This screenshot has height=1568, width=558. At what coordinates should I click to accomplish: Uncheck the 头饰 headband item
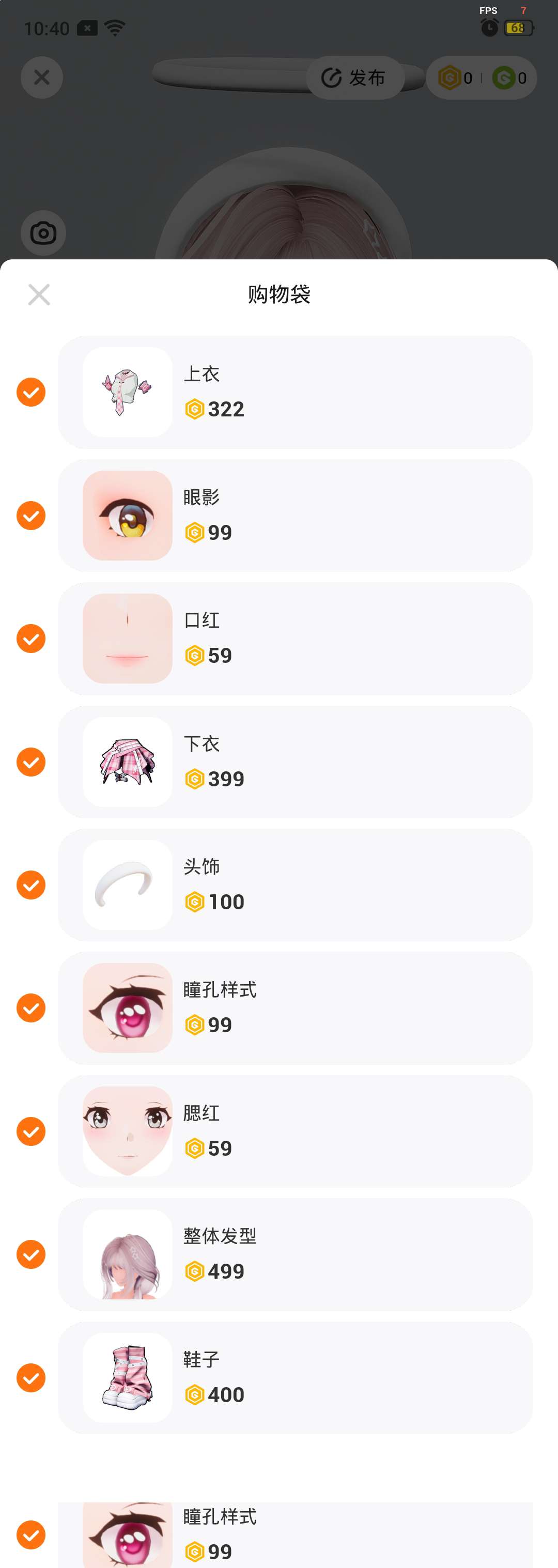coord(31,885)
